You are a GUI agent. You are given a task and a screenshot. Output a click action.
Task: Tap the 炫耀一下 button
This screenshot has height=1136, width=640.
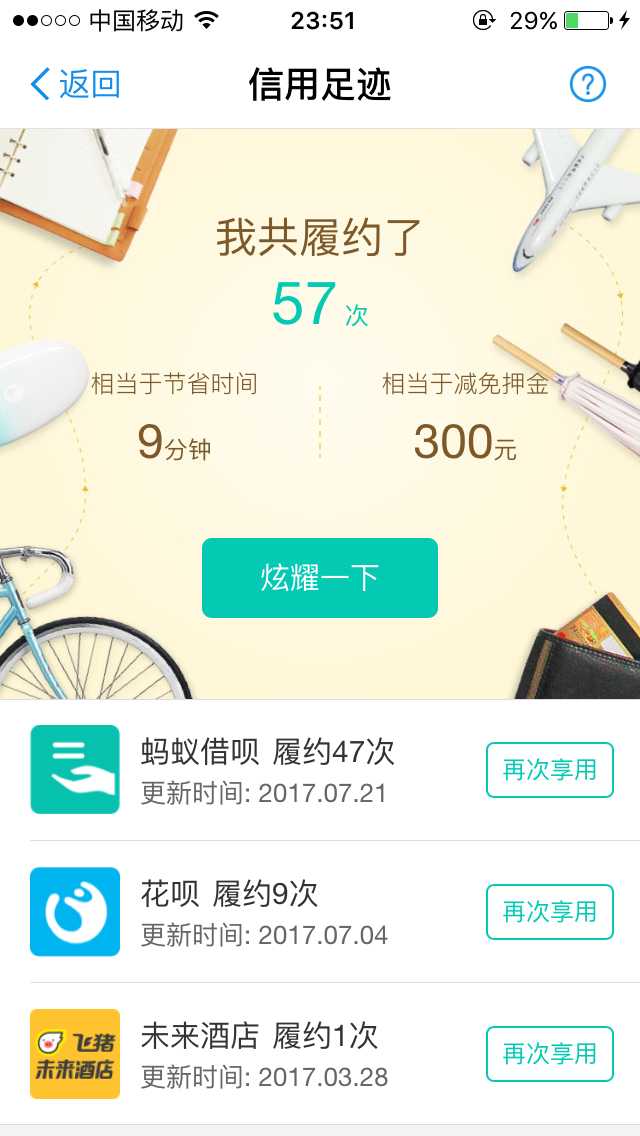click(x=320, y=578)
